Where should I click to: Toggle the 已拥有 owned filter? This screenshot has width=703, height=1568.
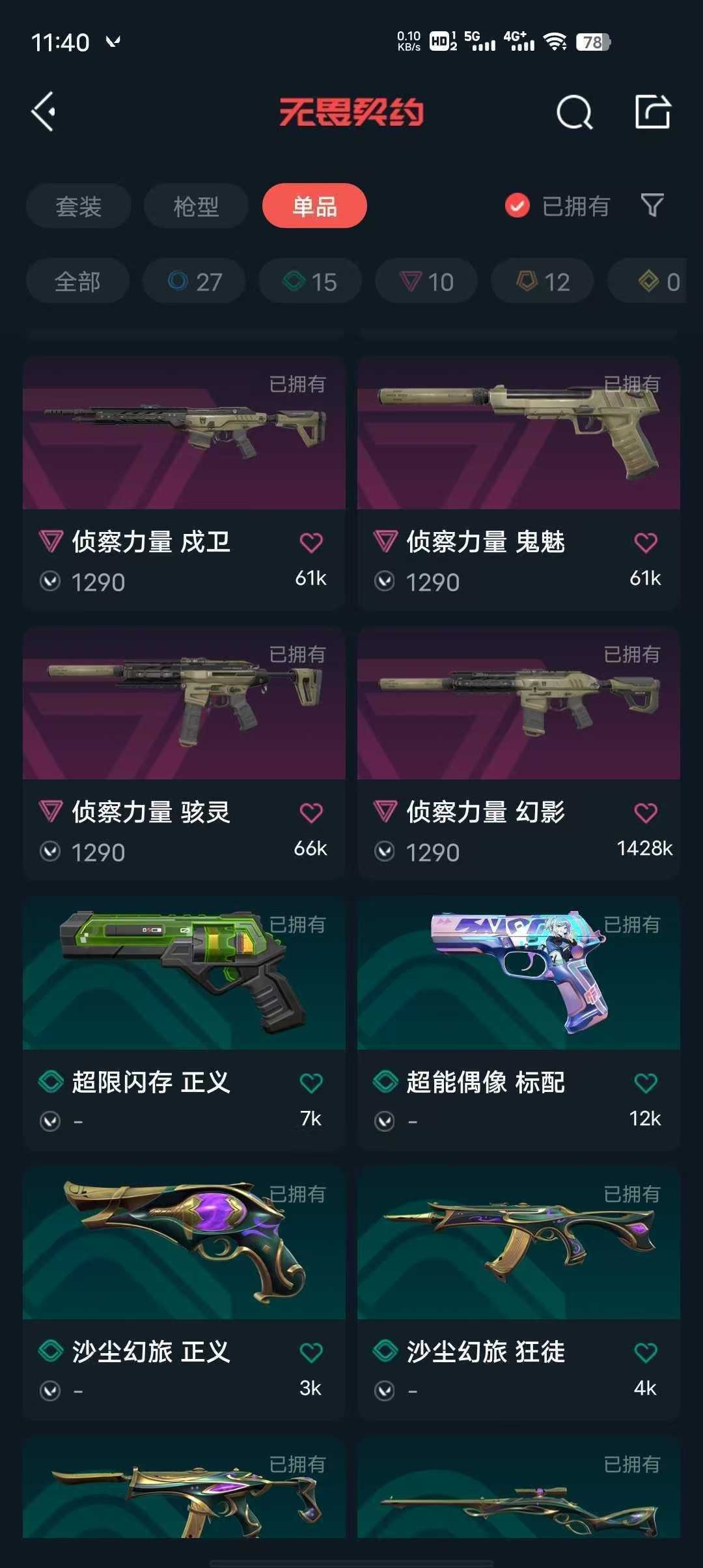(557, 206)
